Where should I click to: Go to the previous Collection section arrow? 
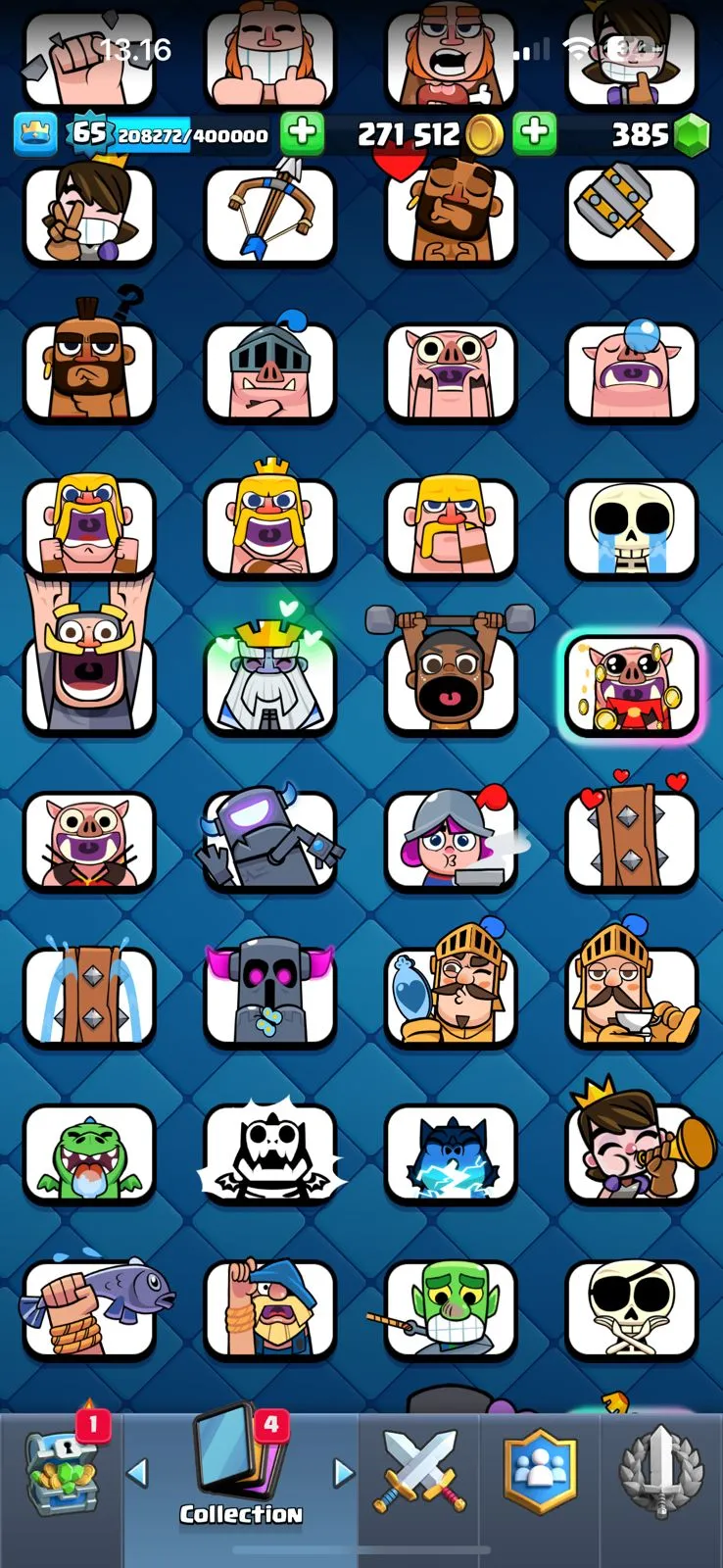[x=138, y=1471]
